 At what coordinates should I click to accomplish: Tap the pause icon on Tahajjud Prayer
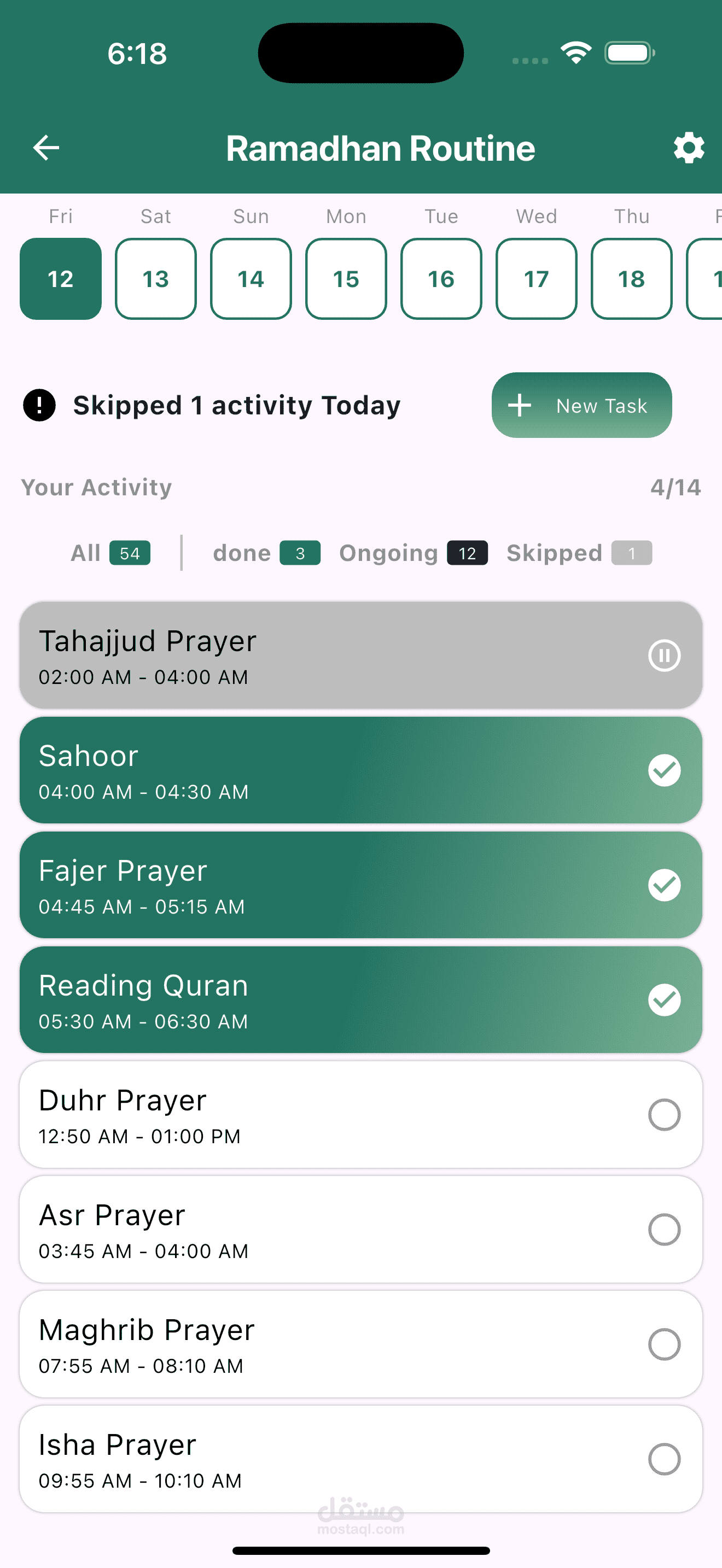(x=664, y=656)
